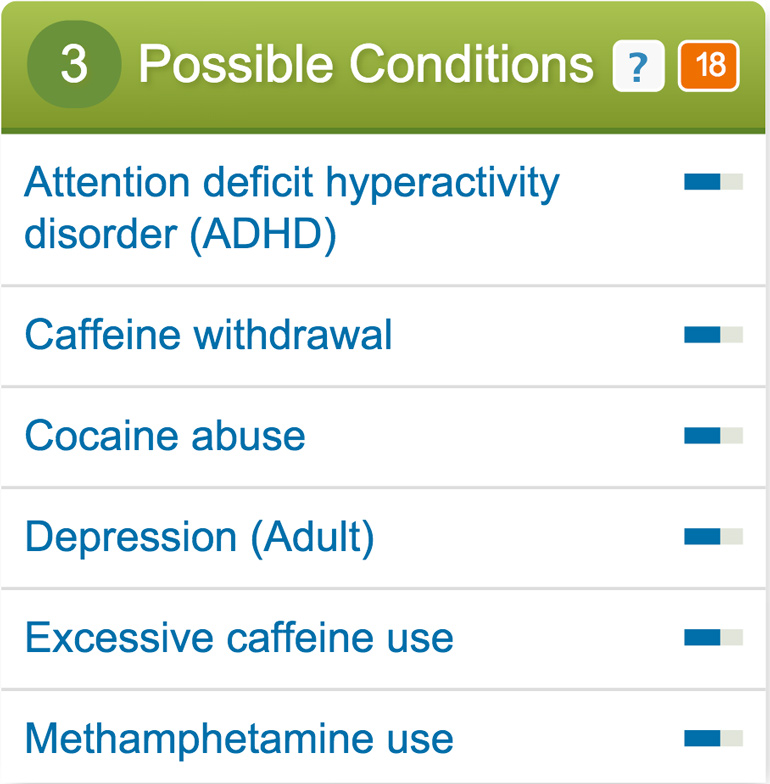Open the Caffeine withdrawal condition
Viewport: 770px width, 784px height.
point(208,335)
